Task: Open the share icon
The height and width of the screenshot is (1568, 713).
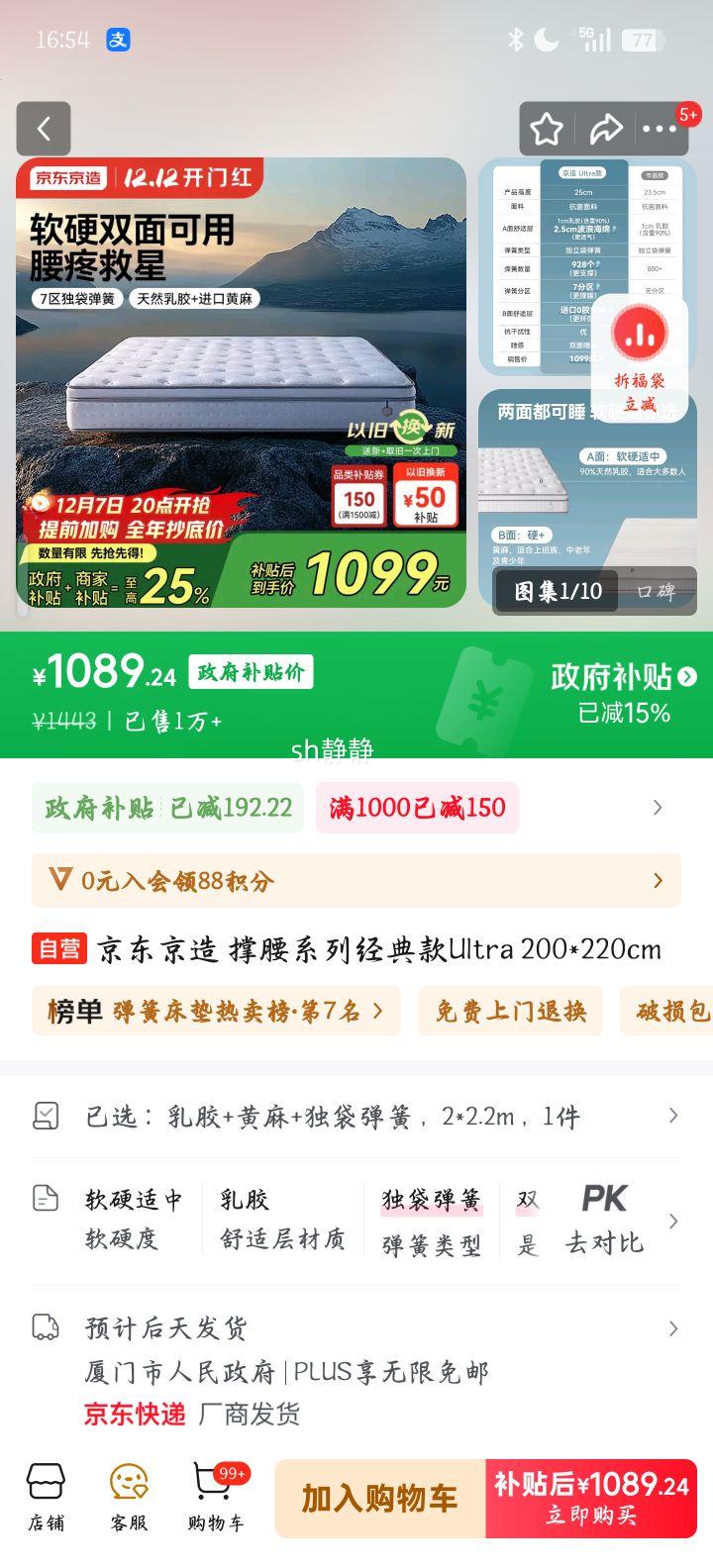Action: (x=606, y=129)
